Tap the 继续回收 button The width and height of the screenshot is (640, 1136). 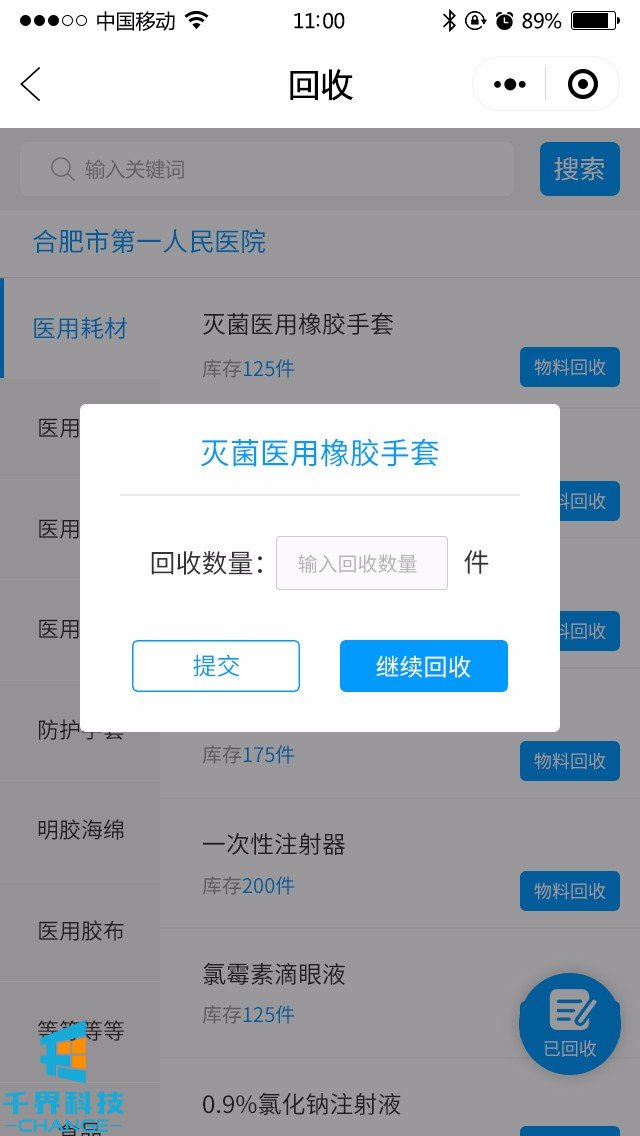pyautogui.click(x=424, y=666)
